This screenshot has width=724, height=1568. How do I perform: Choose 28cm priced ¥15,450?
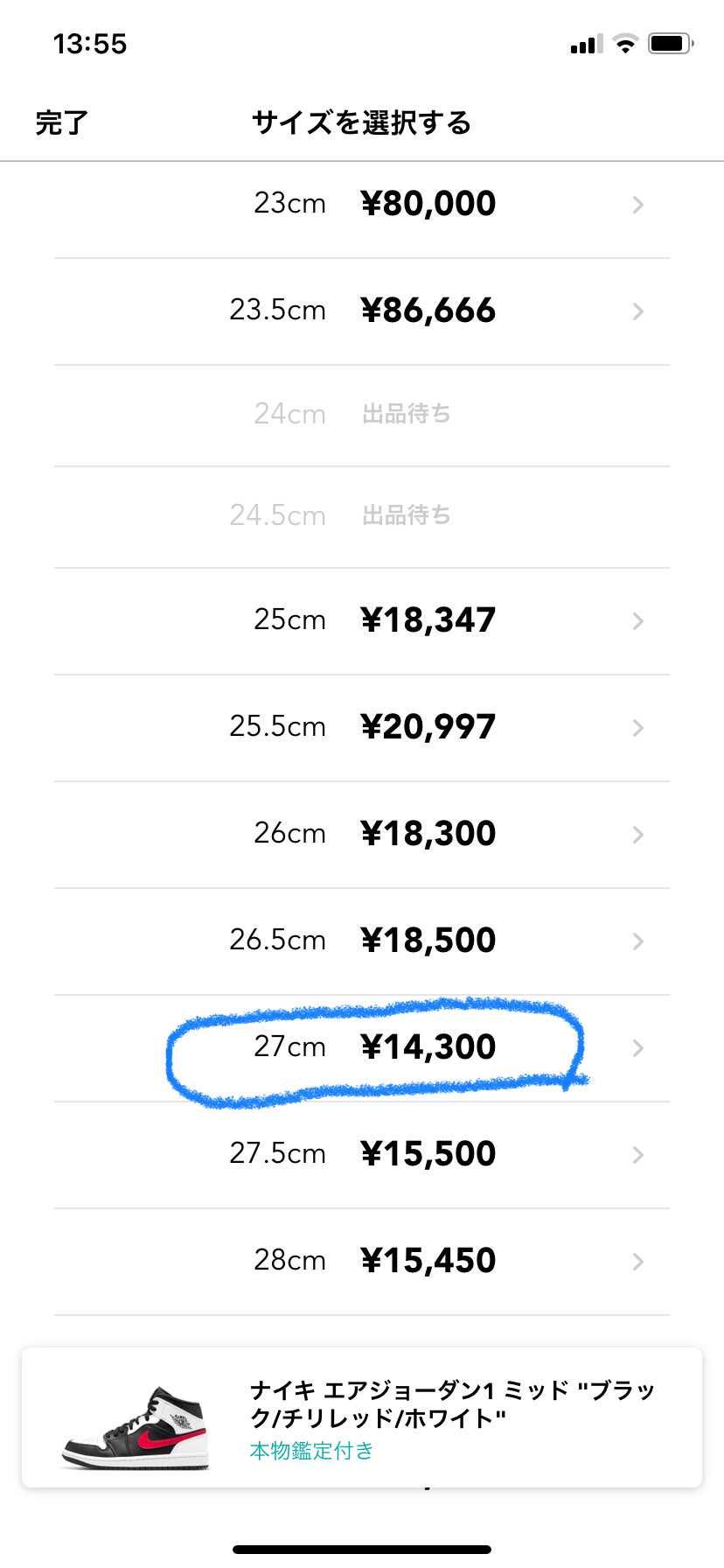click(362, 1261)
